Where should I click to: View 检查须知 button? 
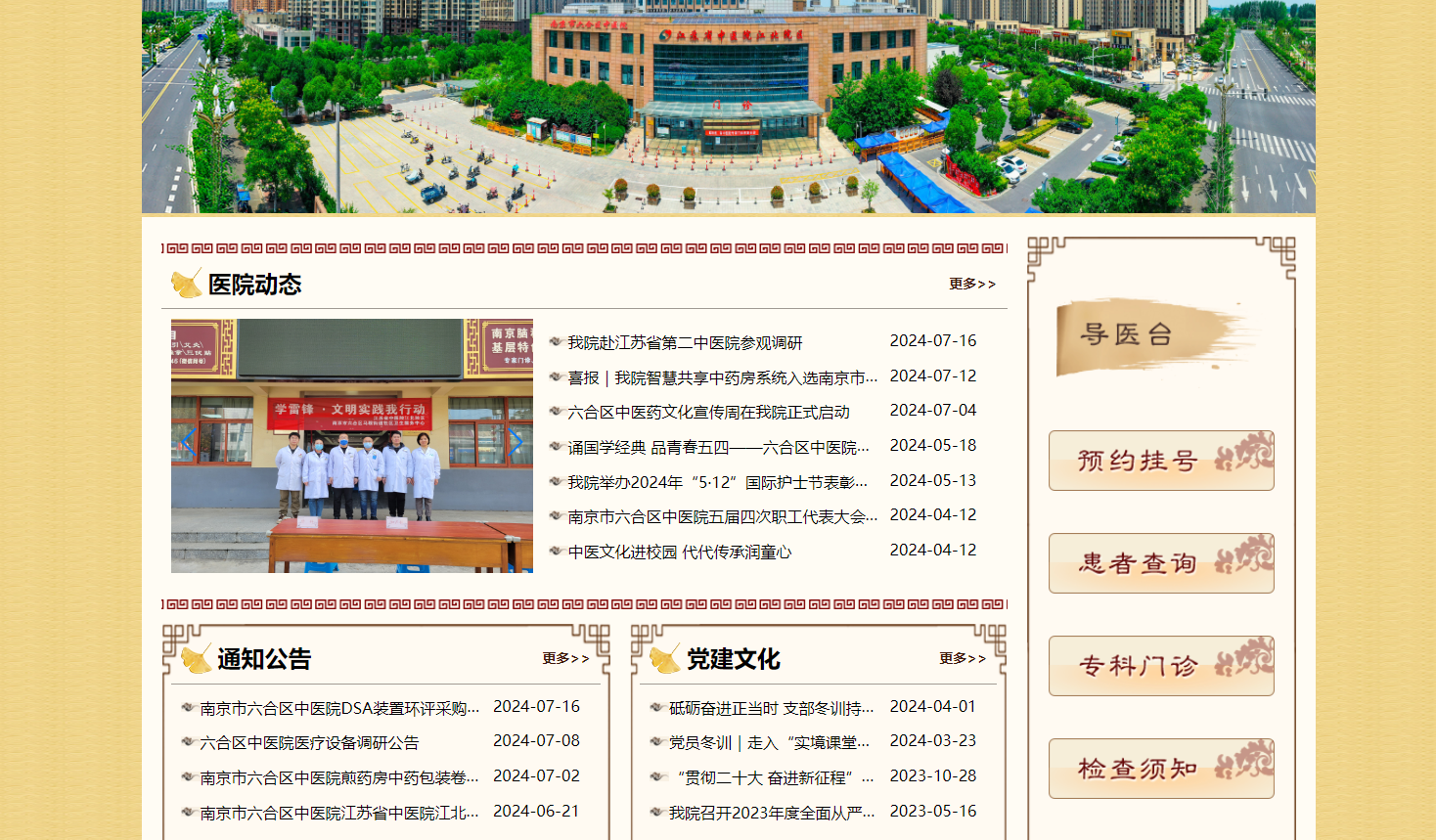pos(1161,769)
